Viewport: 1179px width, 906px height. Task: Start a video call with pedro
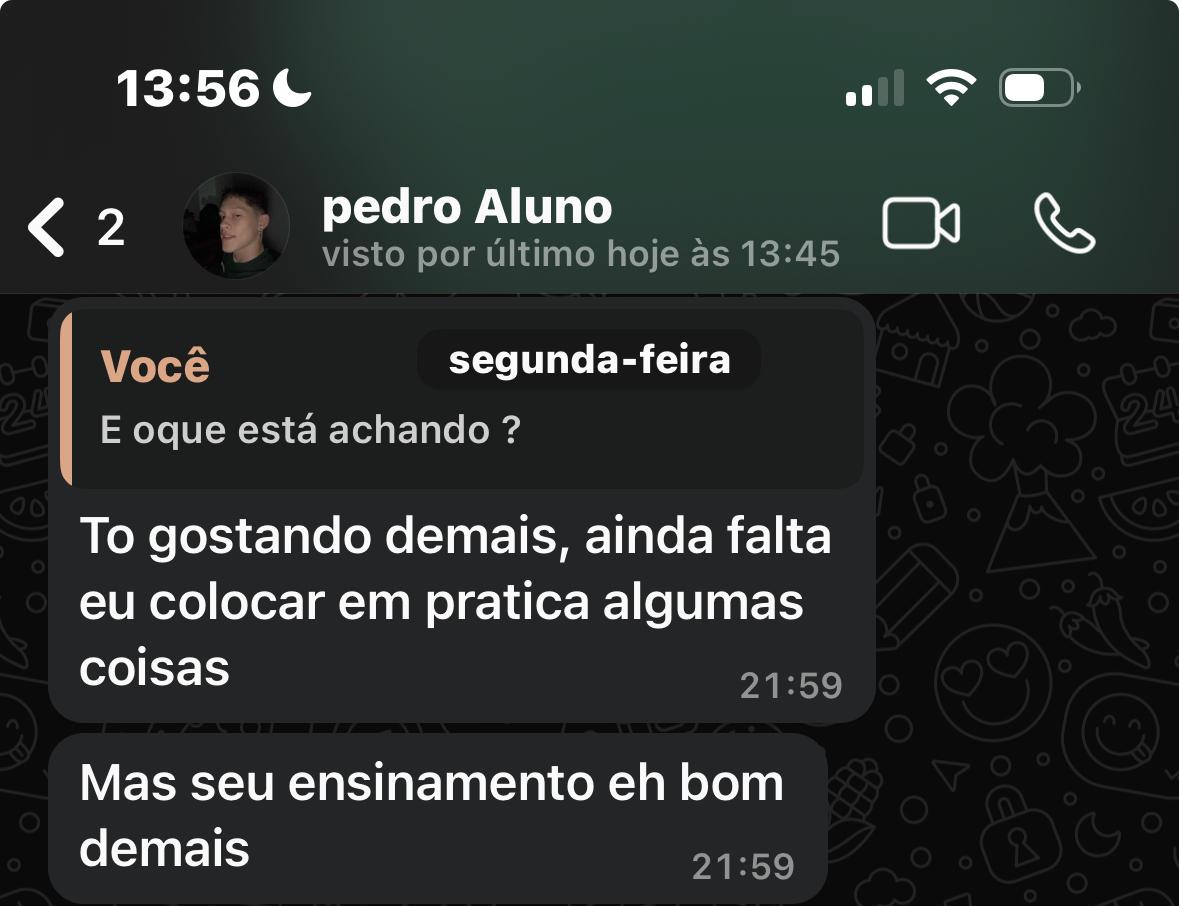[x=920, y=224]
